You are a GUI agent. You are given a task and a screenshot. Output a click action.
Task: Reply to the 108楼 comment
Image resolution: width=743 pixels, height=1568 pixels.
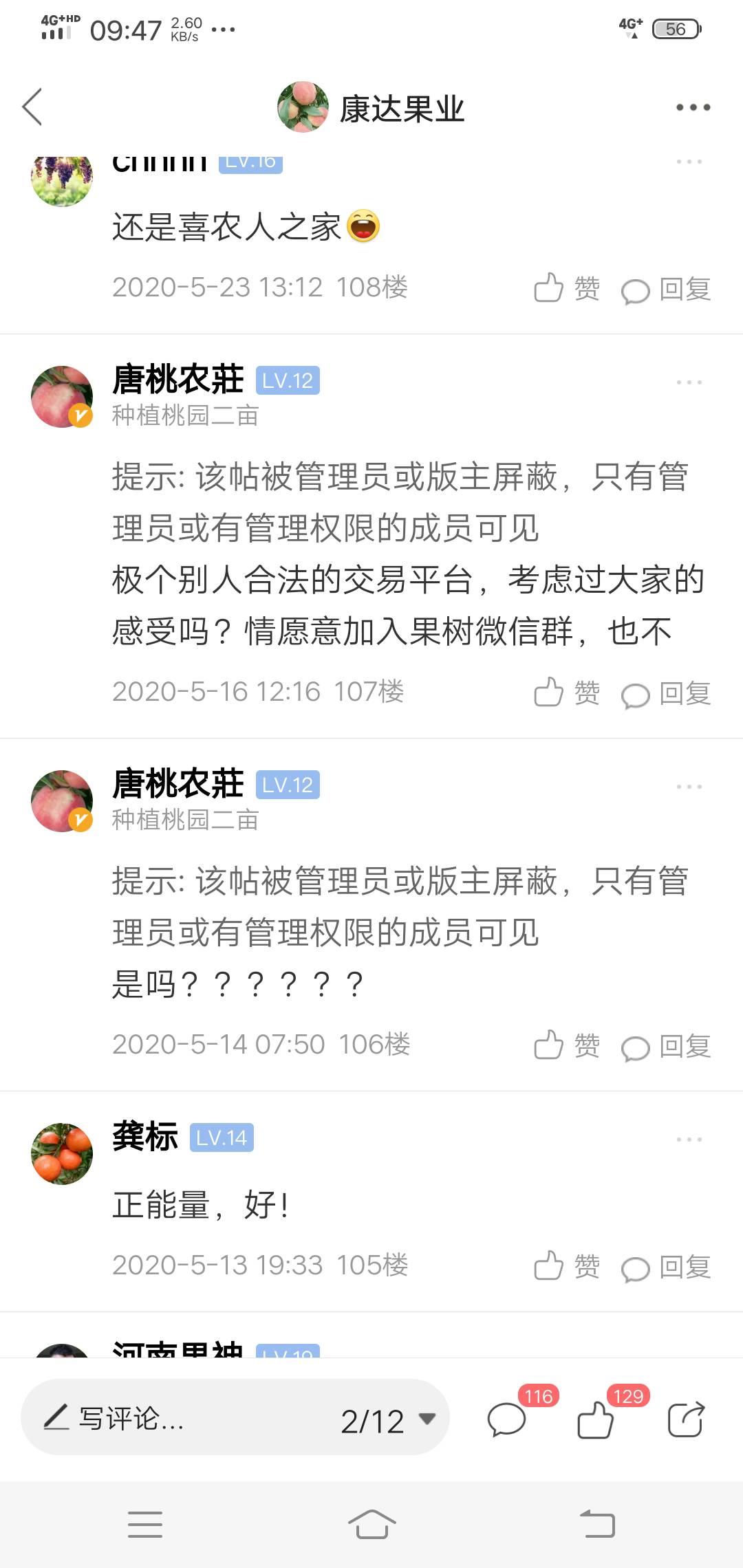(x=666, y=290)
